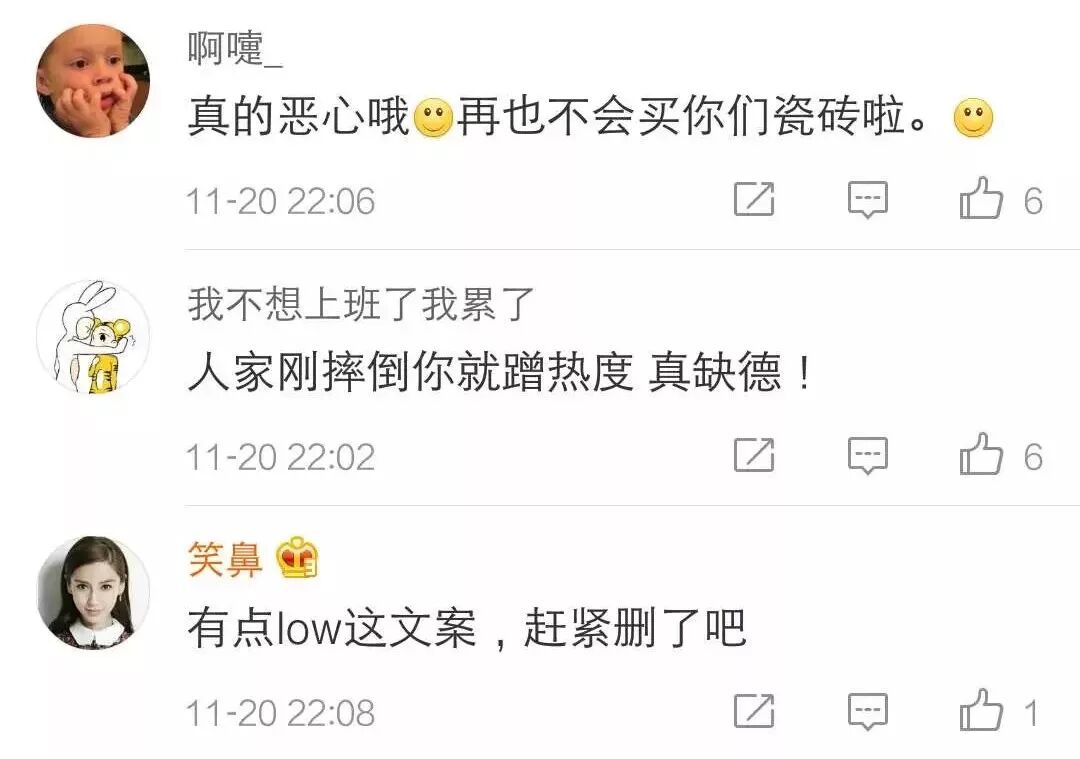View the avatar of 我不想上班了我累了
The height and width of the screenshot is (759, 1080).
point(92,338)
